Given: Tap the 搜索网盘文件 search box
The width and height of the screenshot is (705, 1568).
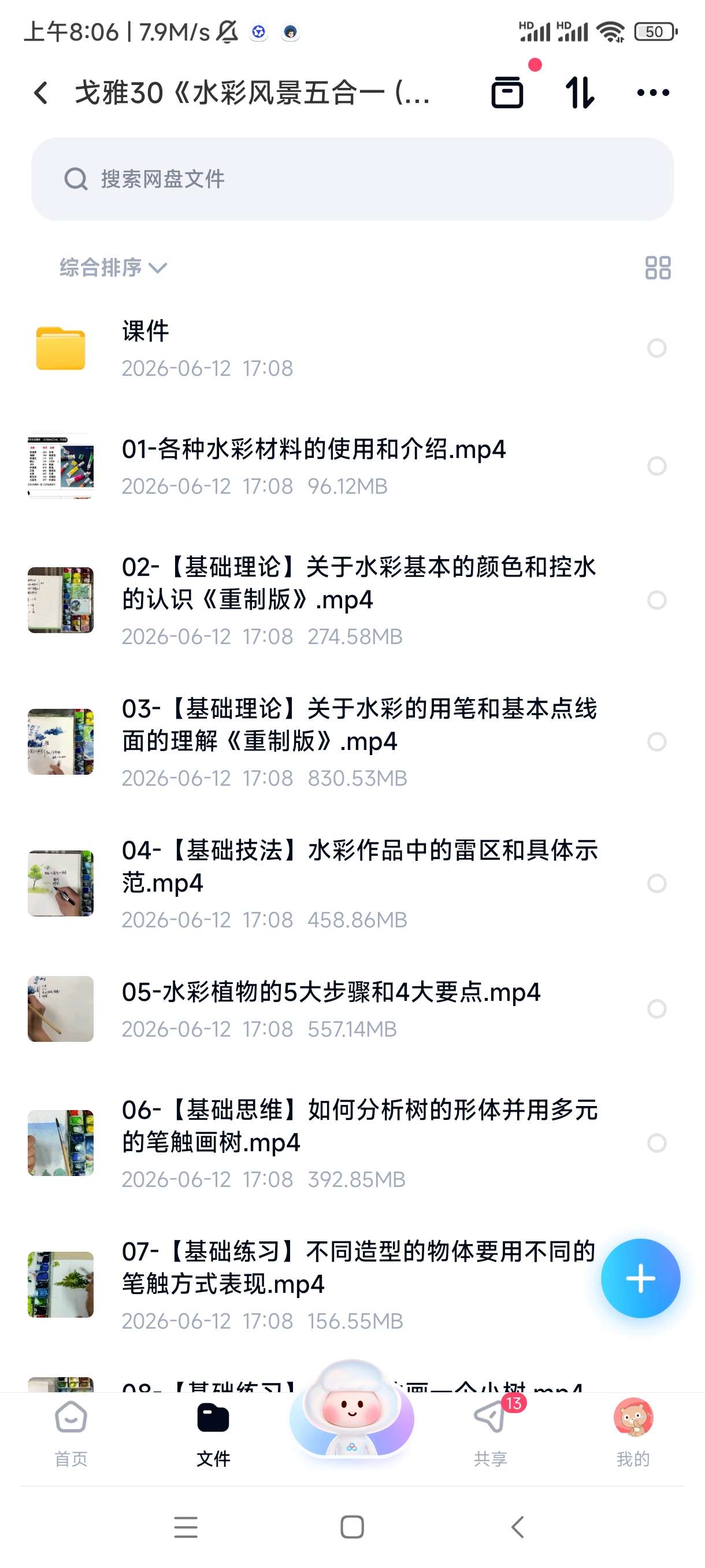Looking at the screenshot, I should pyautogui.click(x=352, y=179).
